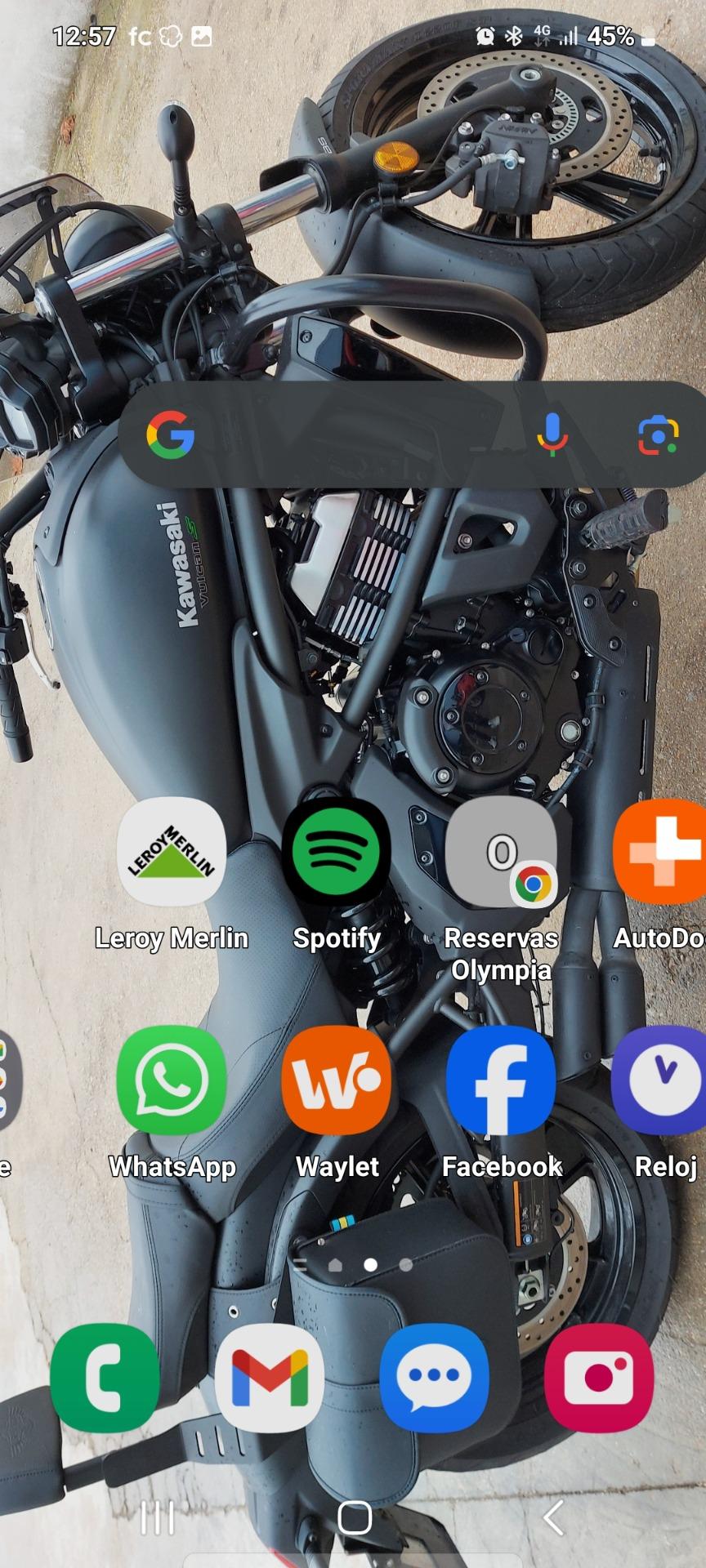Launch the Camera app from the dock
706x1568 pixels.
(599, 1378)
